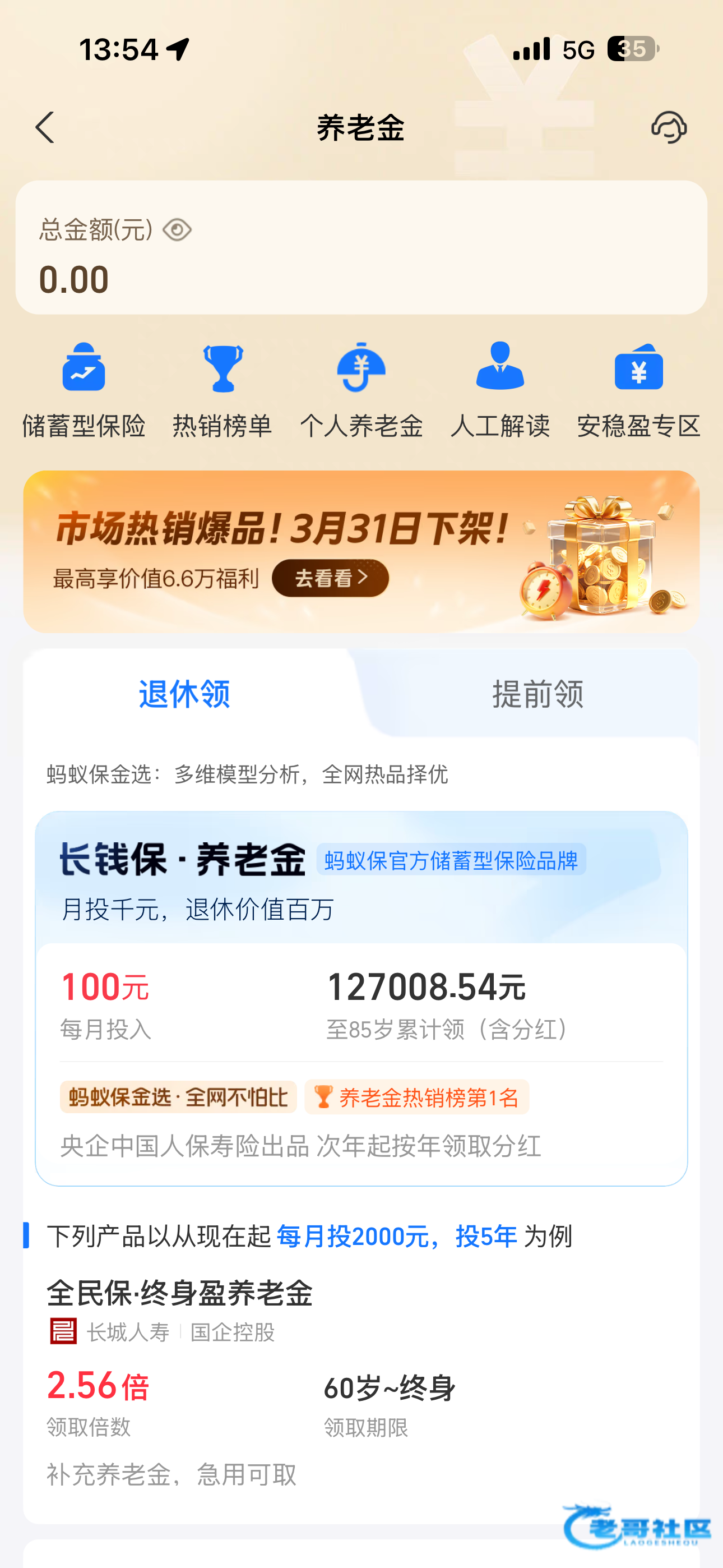Open 个人养老金 shortcut
Viewport: 723px width, 1568px height.
(x=361, y=390)
